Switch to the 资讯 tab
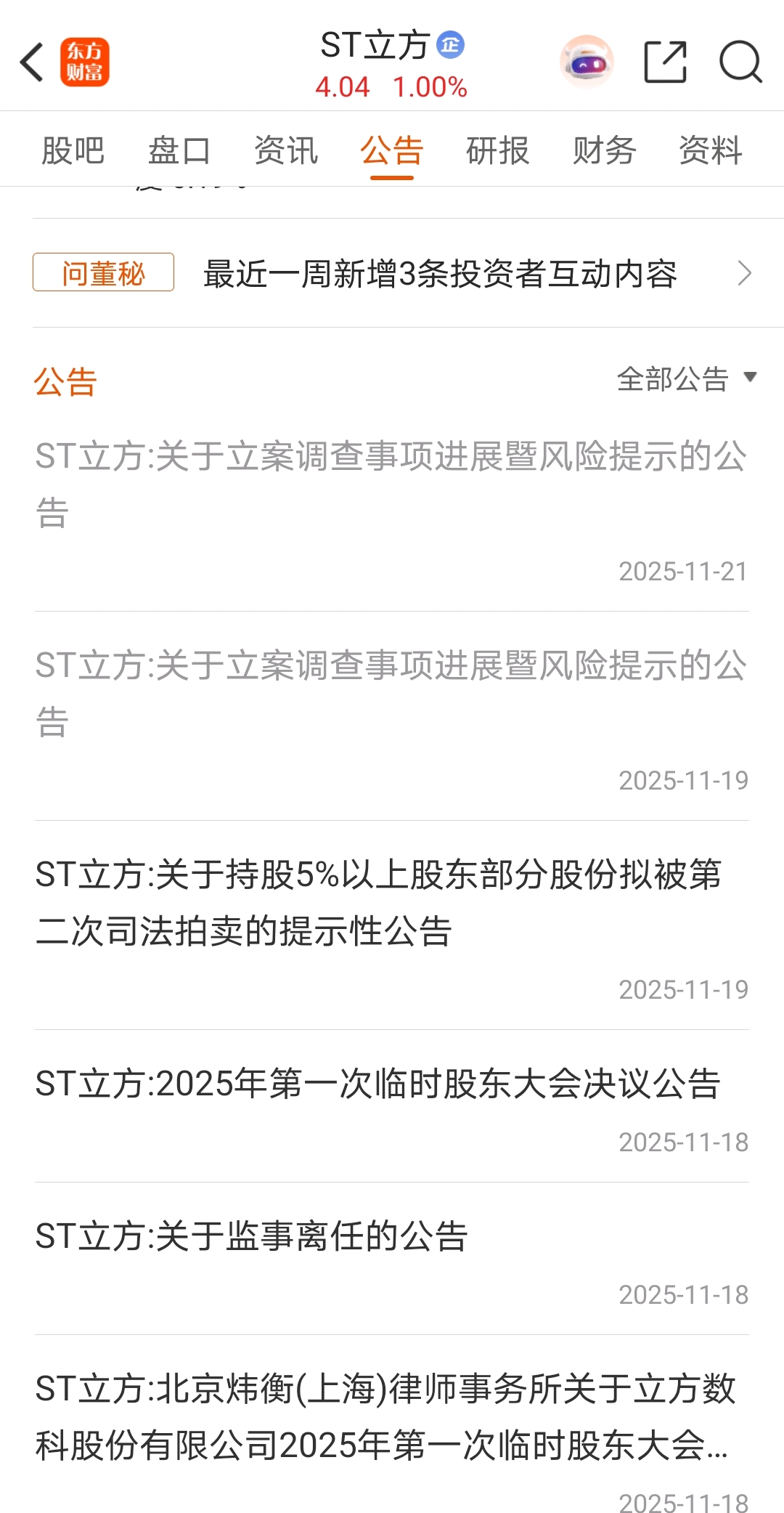The height and width of the screenshot is (1513, 784). click(x=285, y=151)
